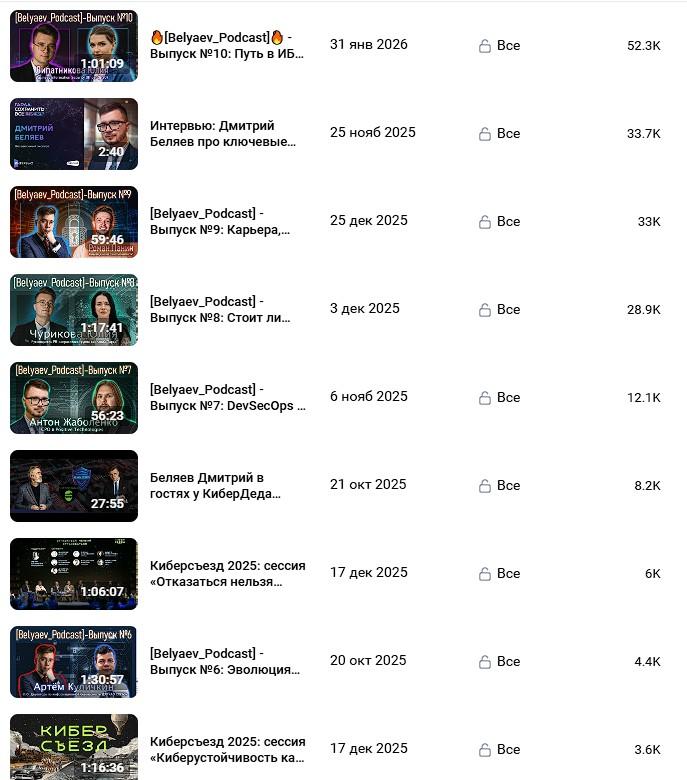Open Belyaev_Podcast Выпуск №9 video
Image resolution: width=687 pixels, height=780 pixels.
pyautogui.click(x=220, y=221)
